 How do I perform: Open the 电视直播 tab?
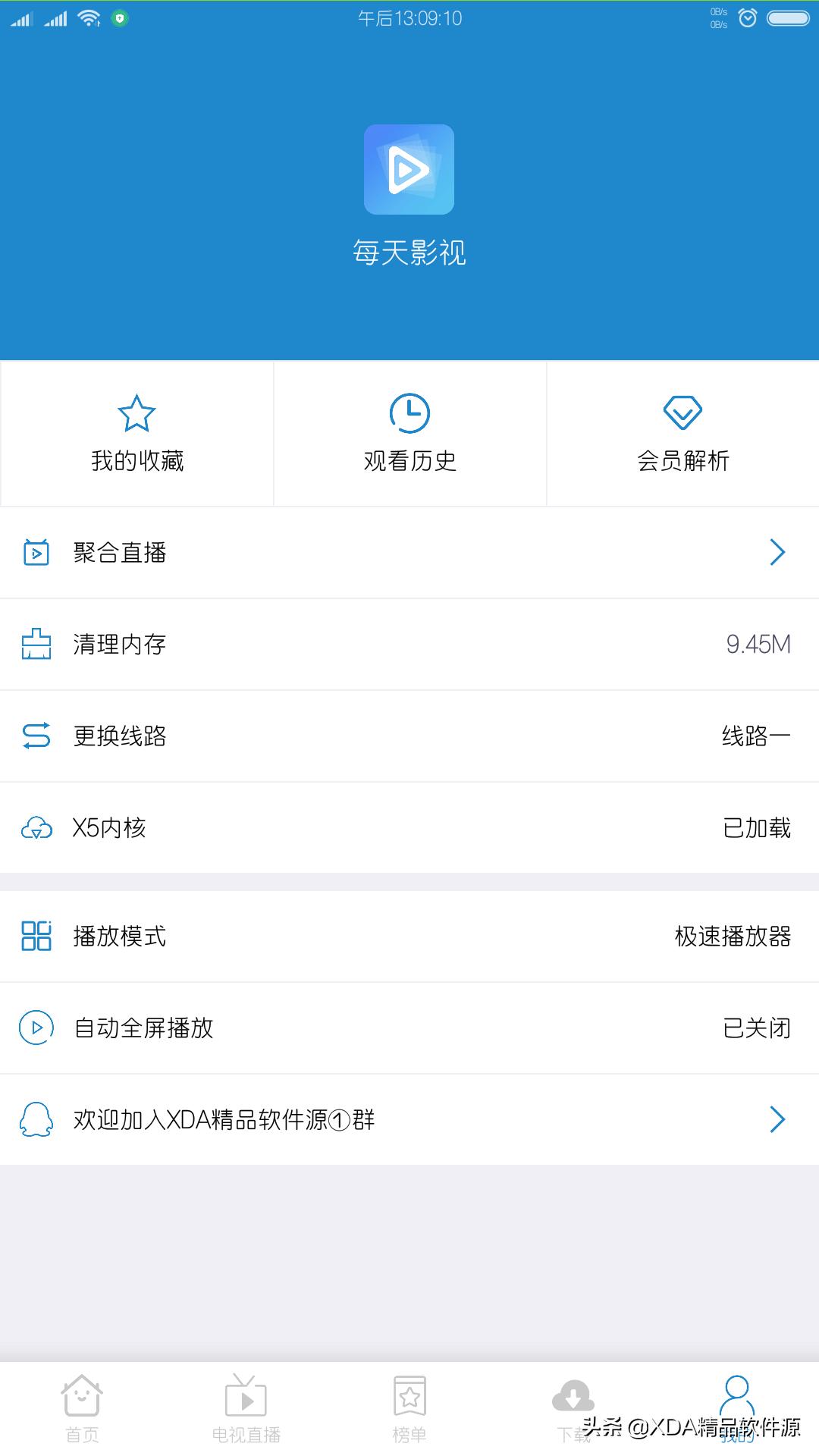point(245,1407)
